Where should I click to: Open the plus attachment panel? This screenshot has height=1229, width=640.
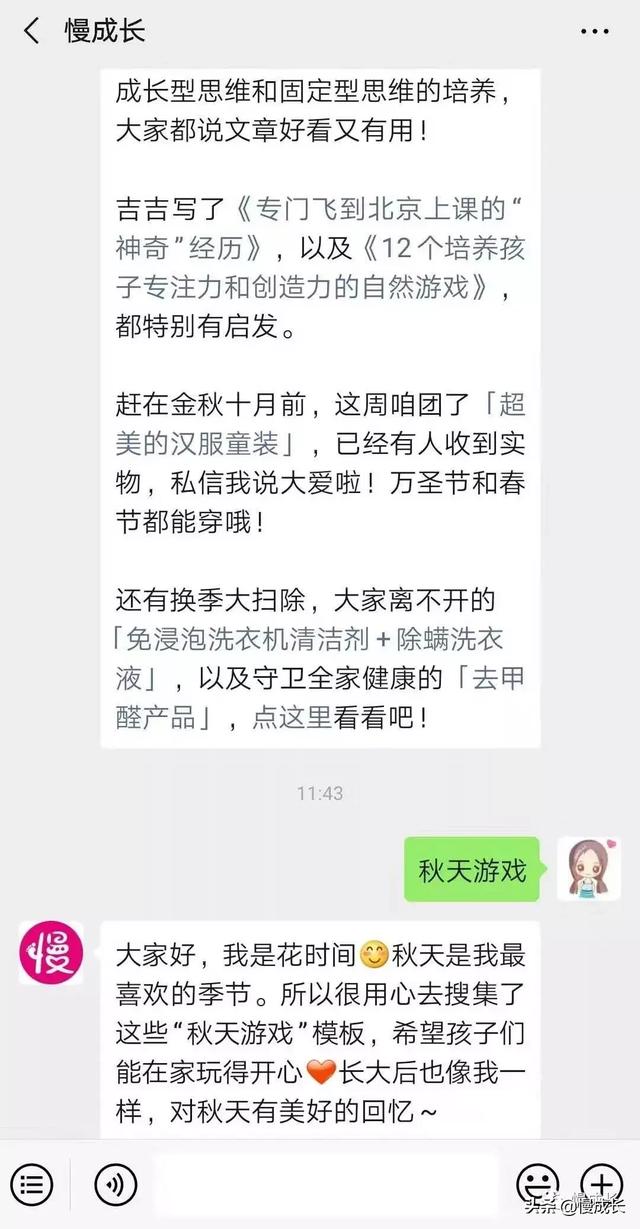[602, 1184]
